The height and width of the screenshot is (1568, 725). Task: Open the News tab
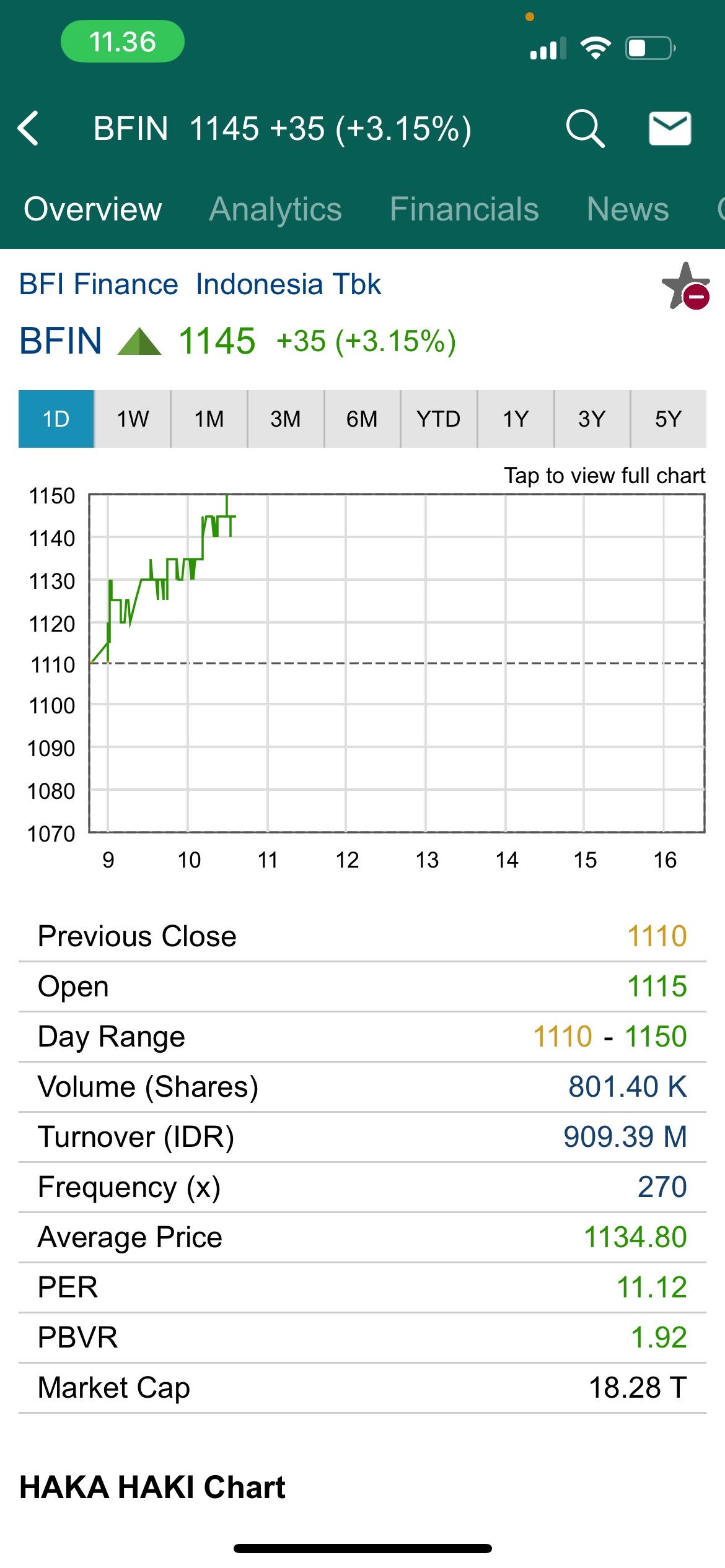pyautogui.click(x=628, y=209)
